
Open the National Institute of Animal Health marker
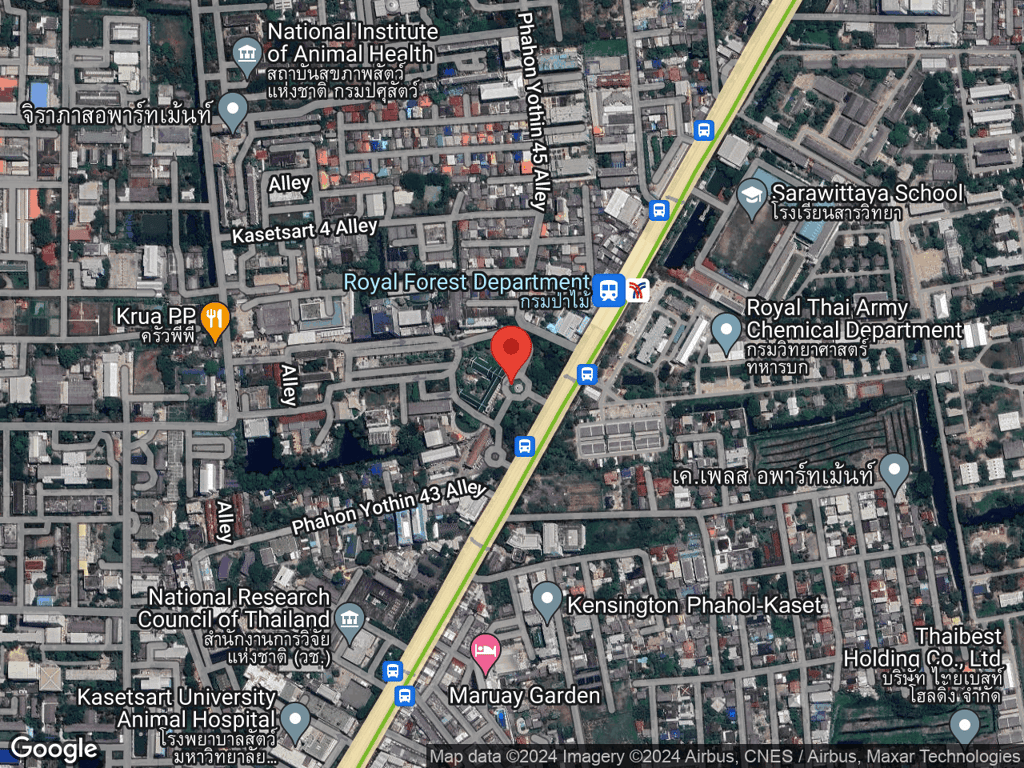pos(247,58)
